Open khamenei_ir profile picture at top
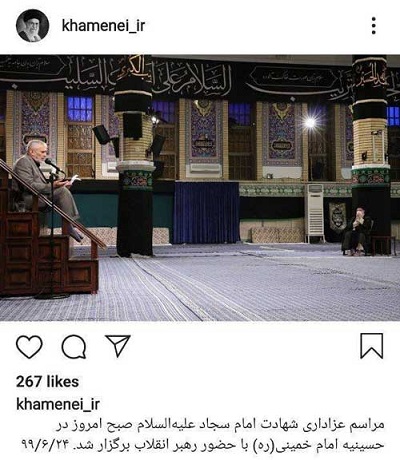Image resolution: width=400 pixels, height=460 pixels. 32,26
